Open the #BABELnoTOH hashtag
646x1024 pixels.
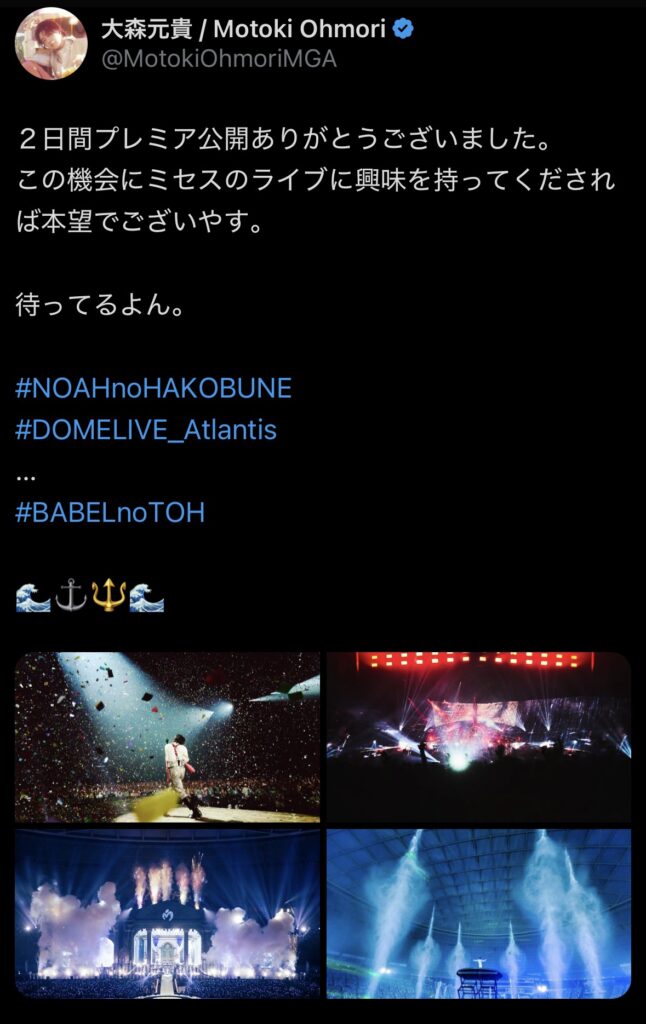[110, 513]
